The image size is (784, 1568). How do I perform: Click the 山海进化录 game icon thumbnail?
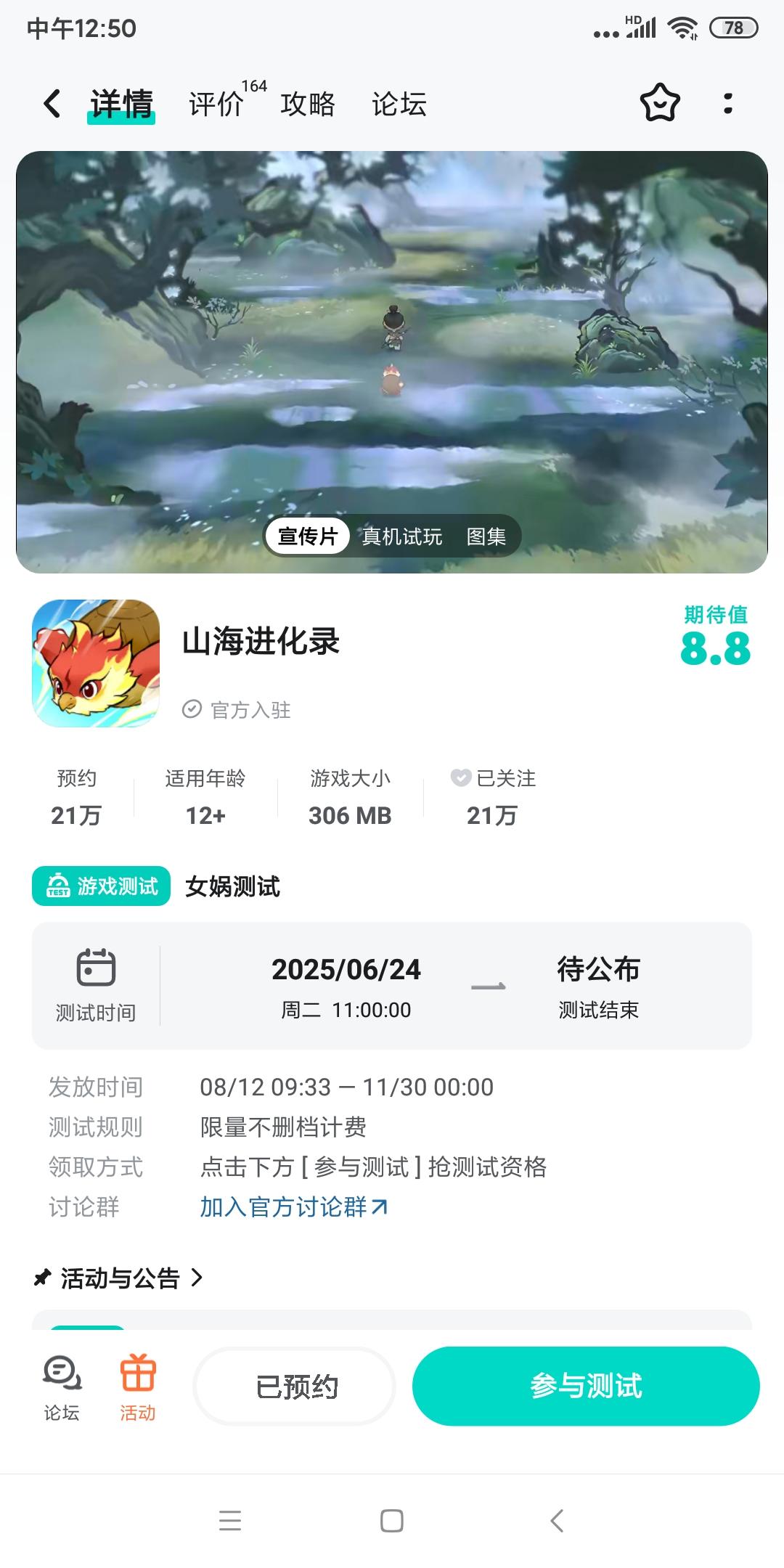(95, 663)
